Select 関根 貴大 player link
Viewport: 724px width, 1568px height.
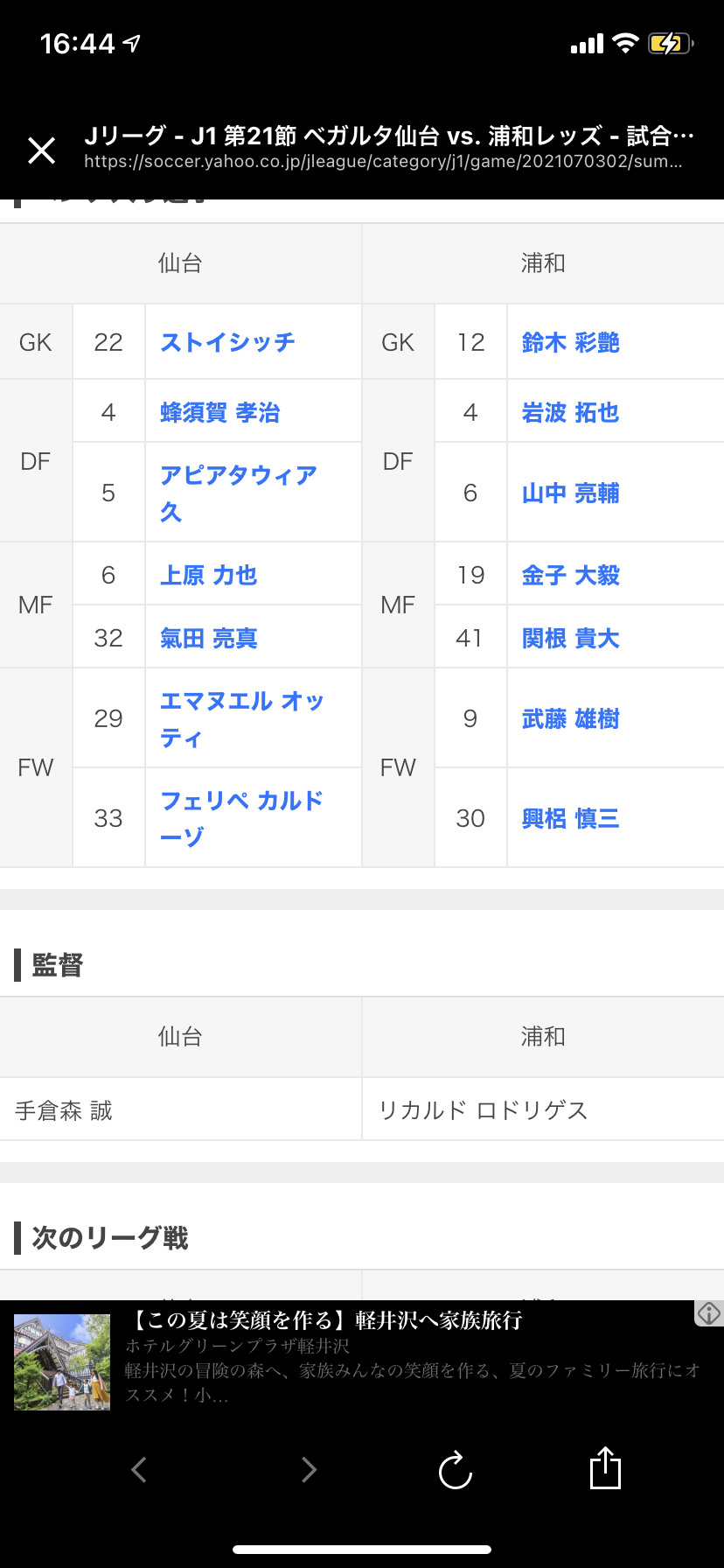[x=571, y=638]
